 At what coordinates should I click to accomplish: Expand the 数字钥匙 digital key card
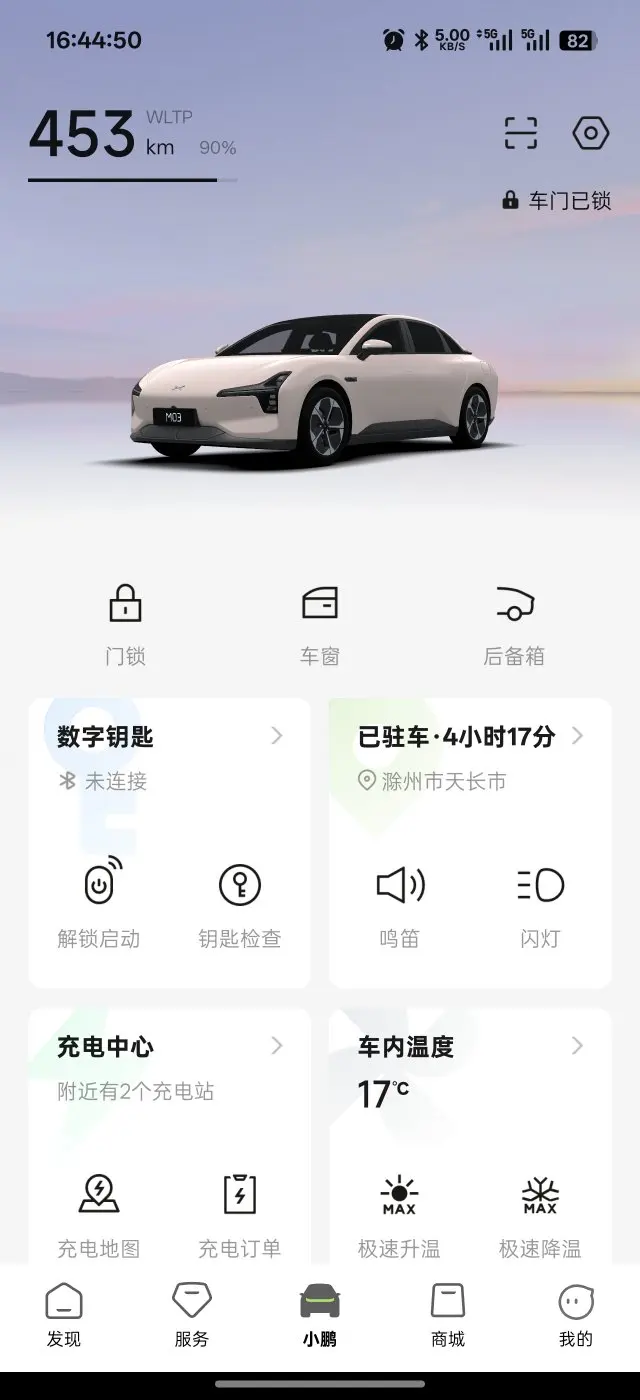[x=277, y=737]
